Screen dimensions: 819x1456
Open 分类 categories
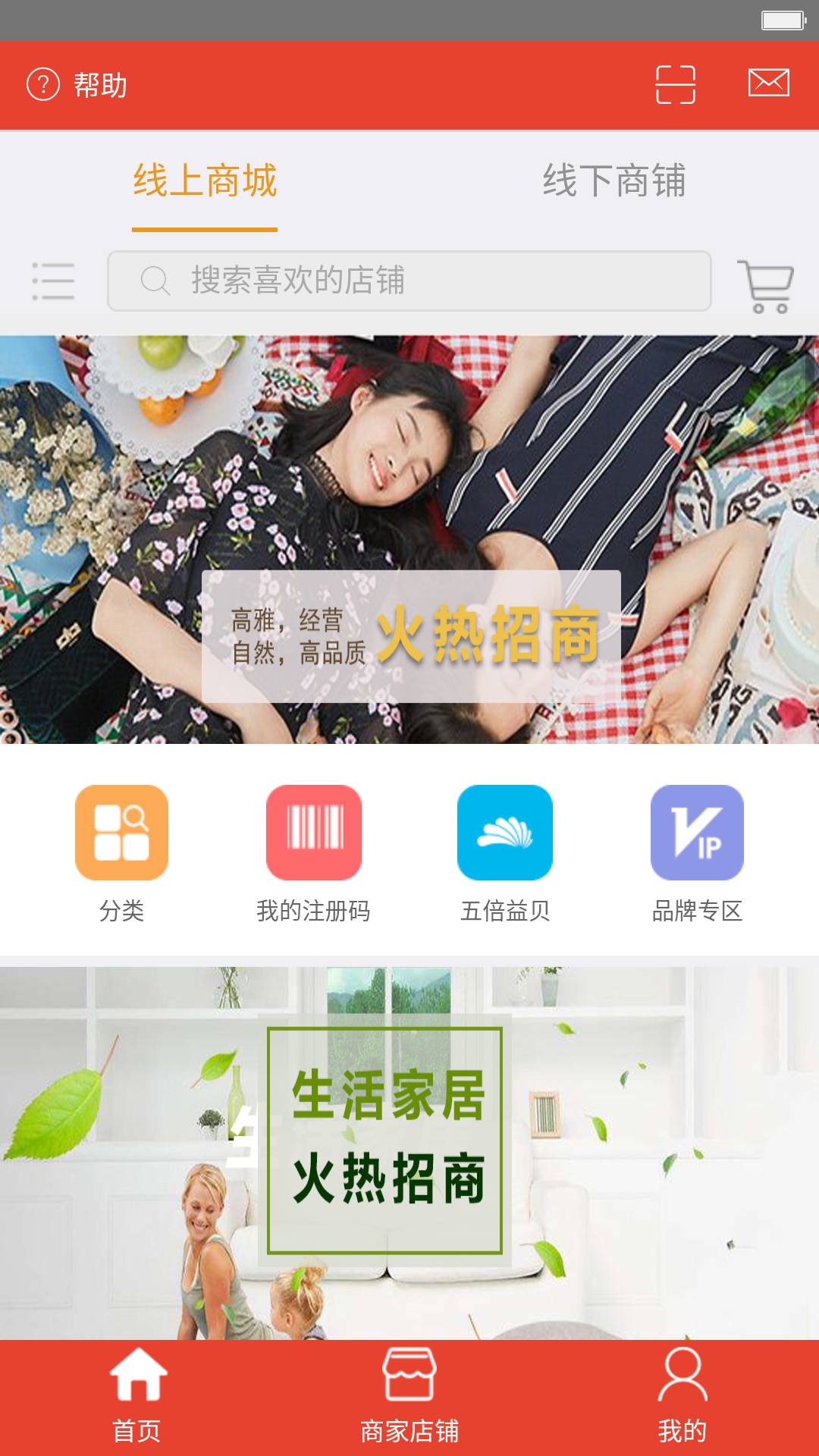pyautogui.click(x=121, y=853)
